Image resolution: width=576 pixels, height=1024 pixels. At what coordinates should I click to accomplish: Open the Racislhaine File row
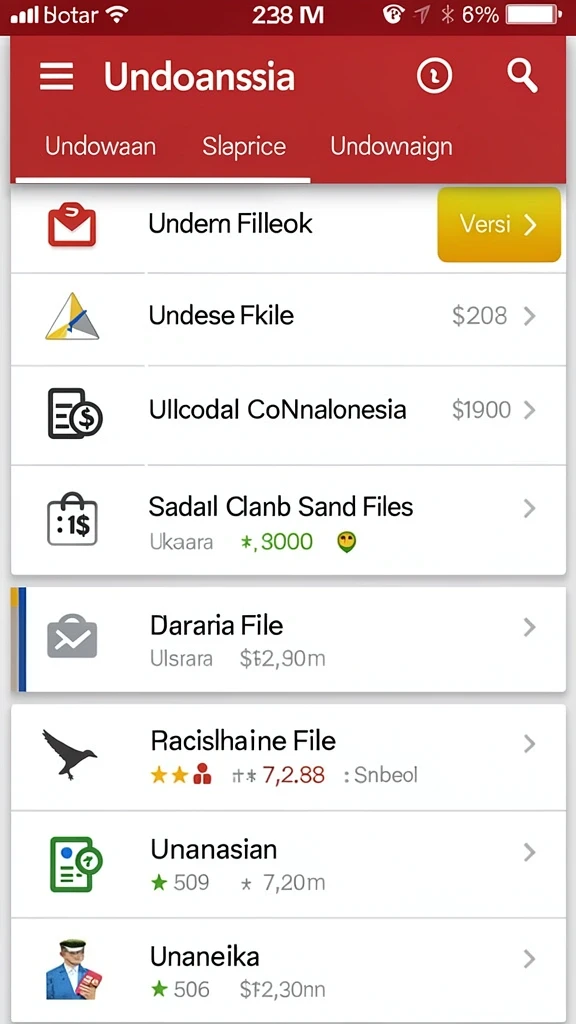tap(288, 757)
